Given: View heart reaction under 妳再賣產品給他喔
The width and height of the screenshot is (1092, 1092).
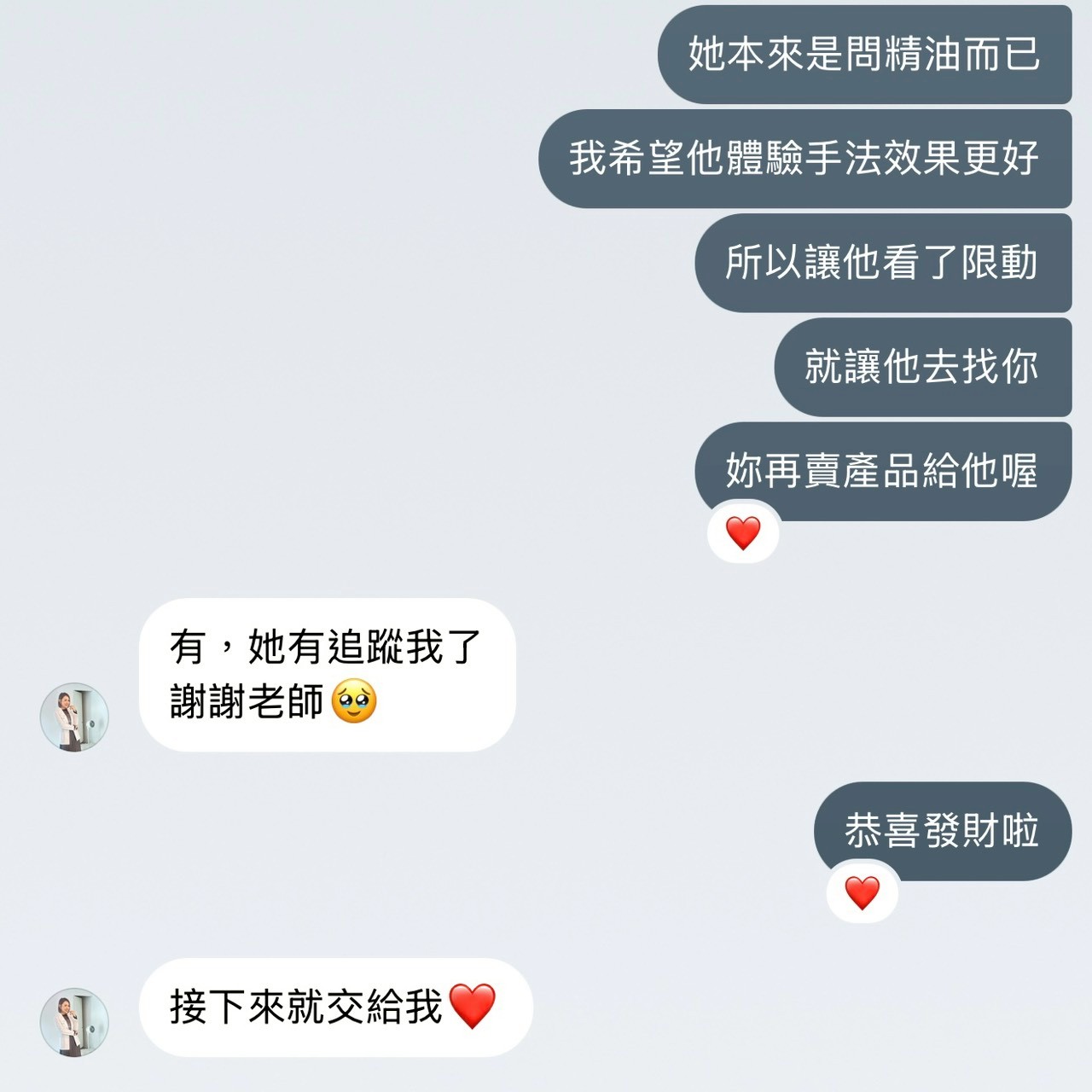Looking at the screenshot, I should coord(743,534).
